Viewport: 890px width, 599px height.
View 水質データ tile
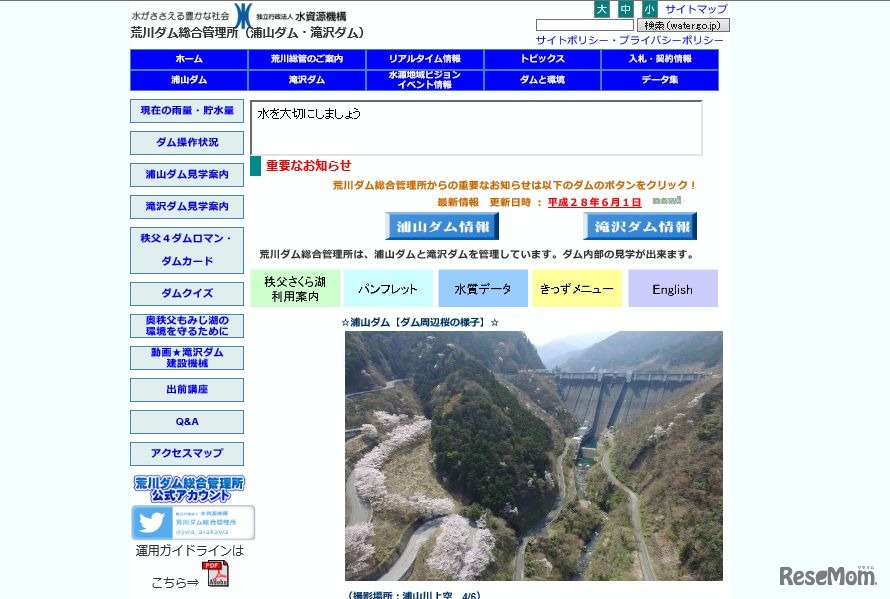click(x=483, y=289)
